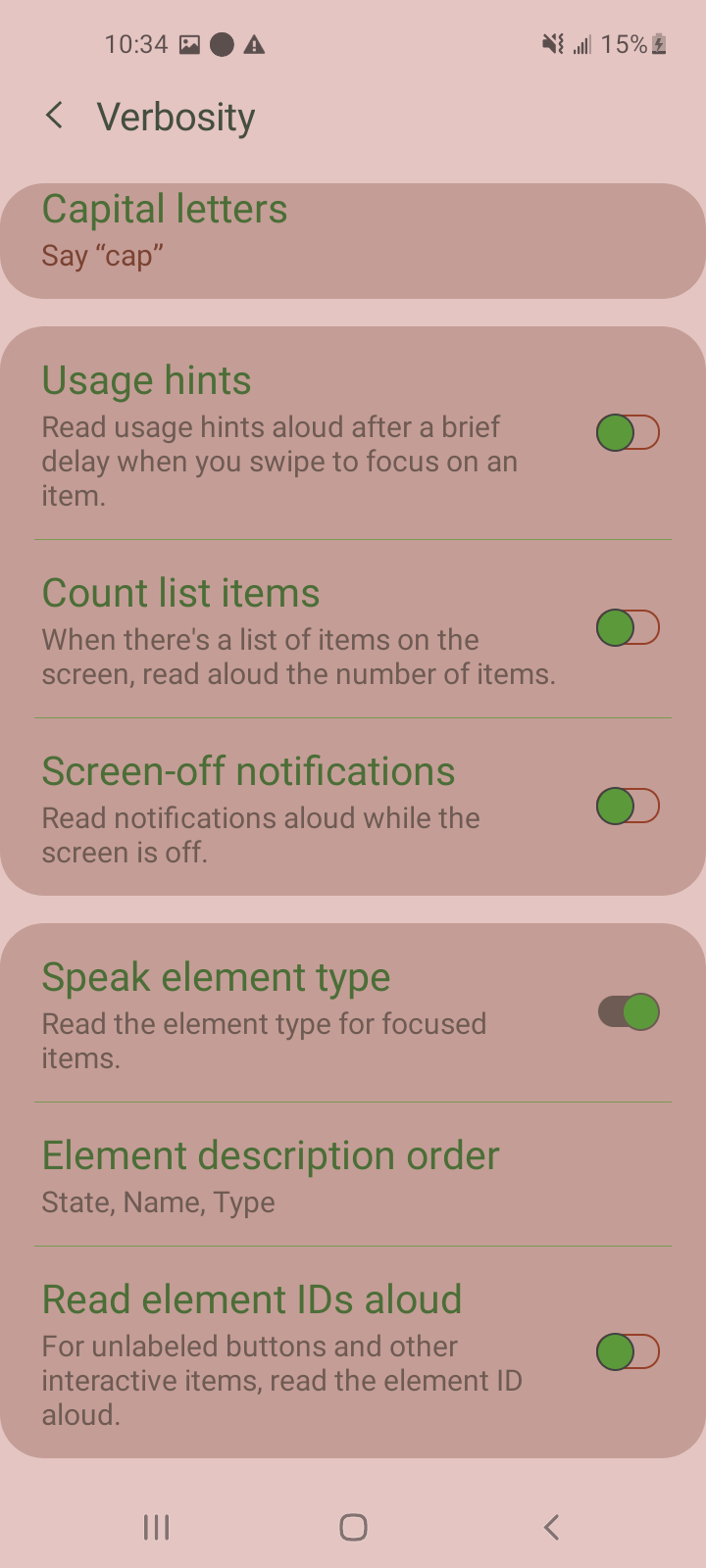Toggle the Usage hints switch
This screenshot has width=706, height=1568.
[x=628, y=432]
